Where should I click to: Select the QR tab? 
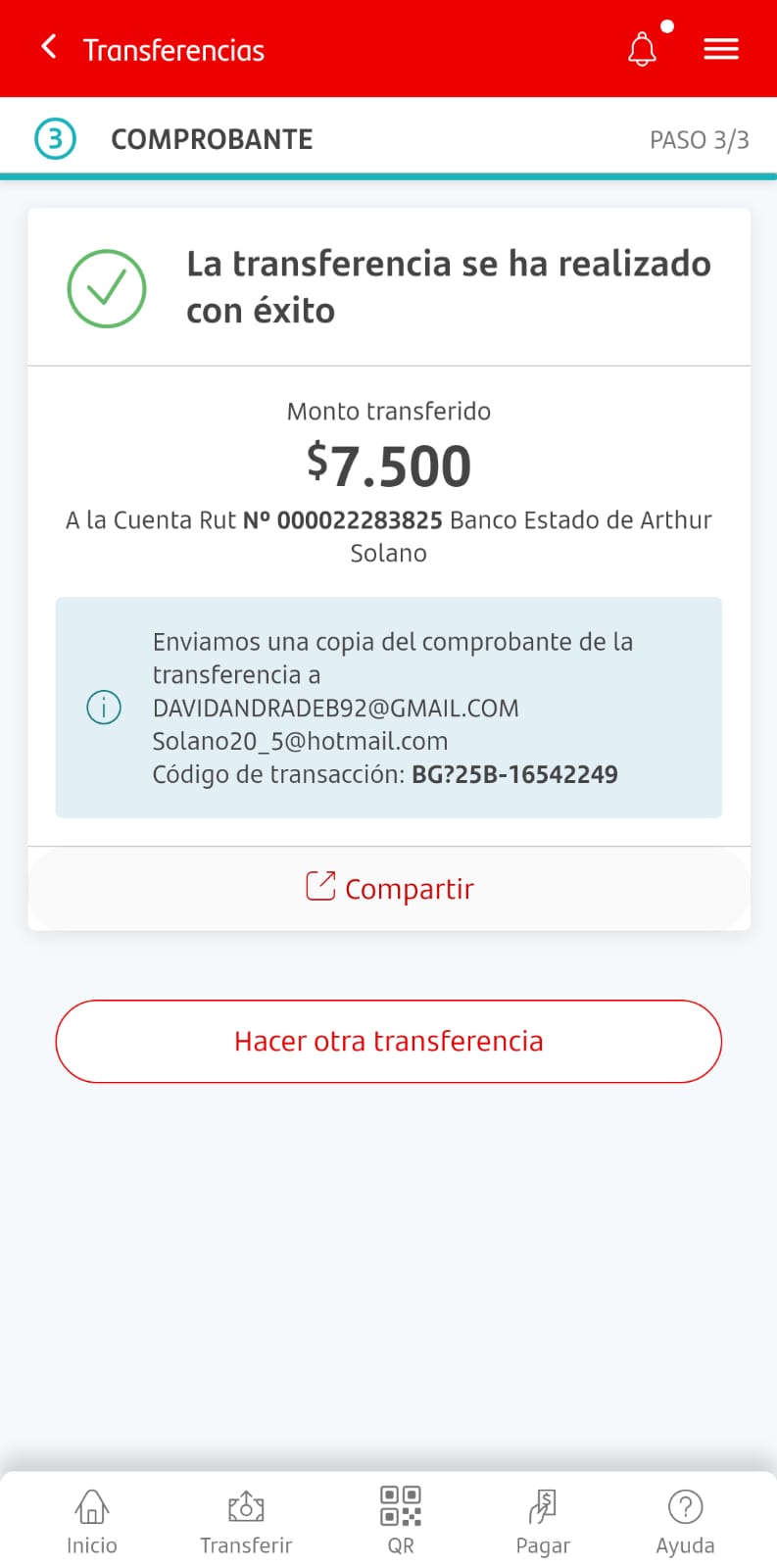coord(401,1521)
